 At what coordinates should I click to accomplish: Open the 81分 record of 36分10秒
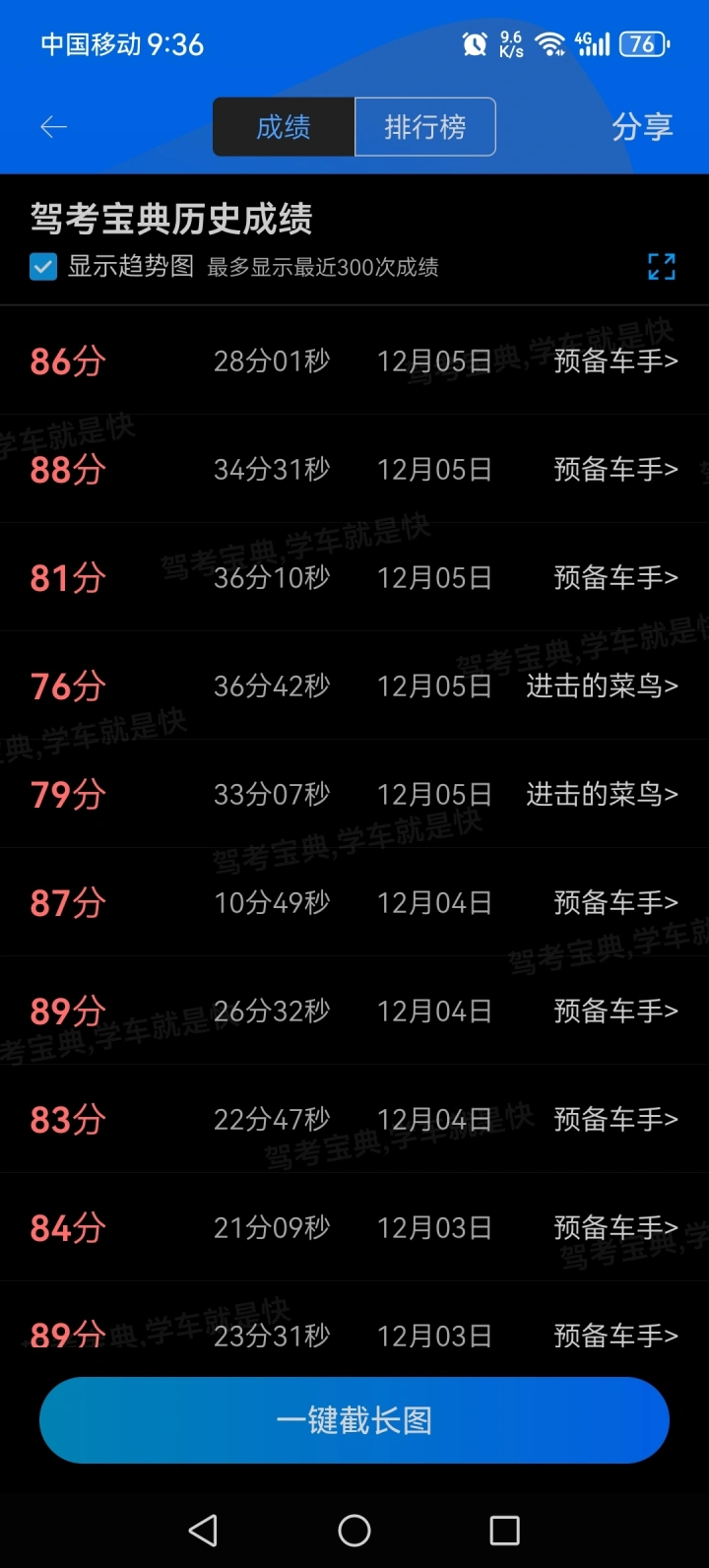pos(354,577)
